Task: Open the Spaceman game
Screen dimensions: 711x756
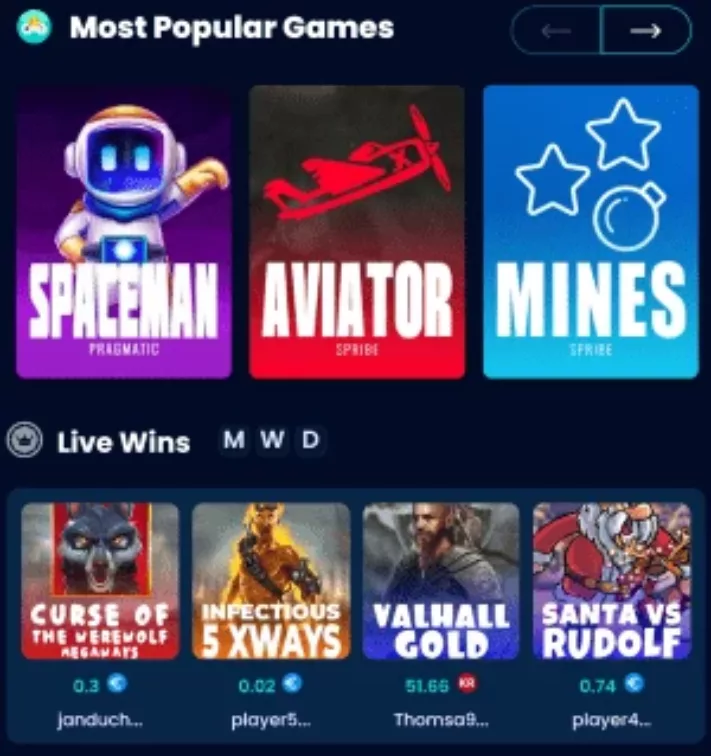Action: point(124,232)
